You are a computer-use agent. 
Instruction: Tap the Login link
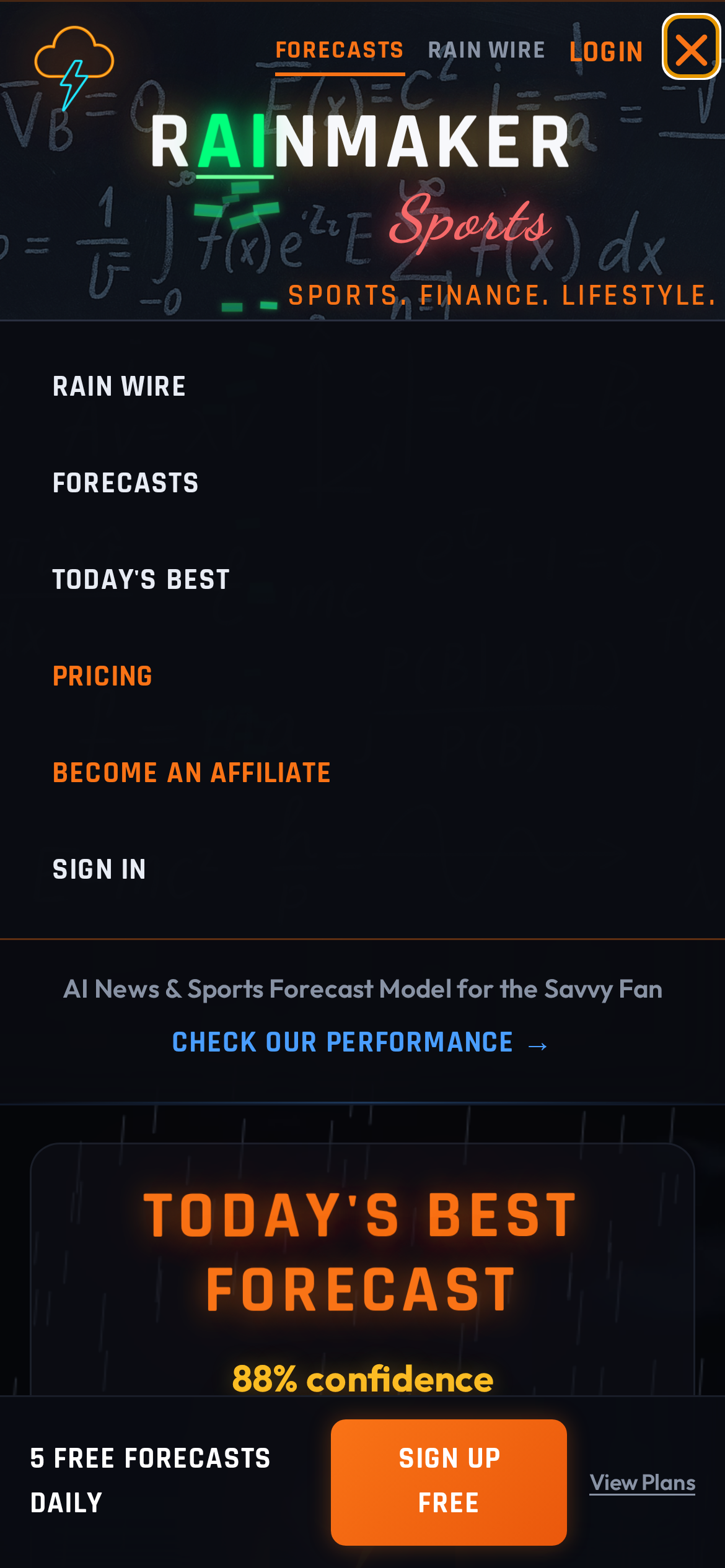tap(606, 52)
